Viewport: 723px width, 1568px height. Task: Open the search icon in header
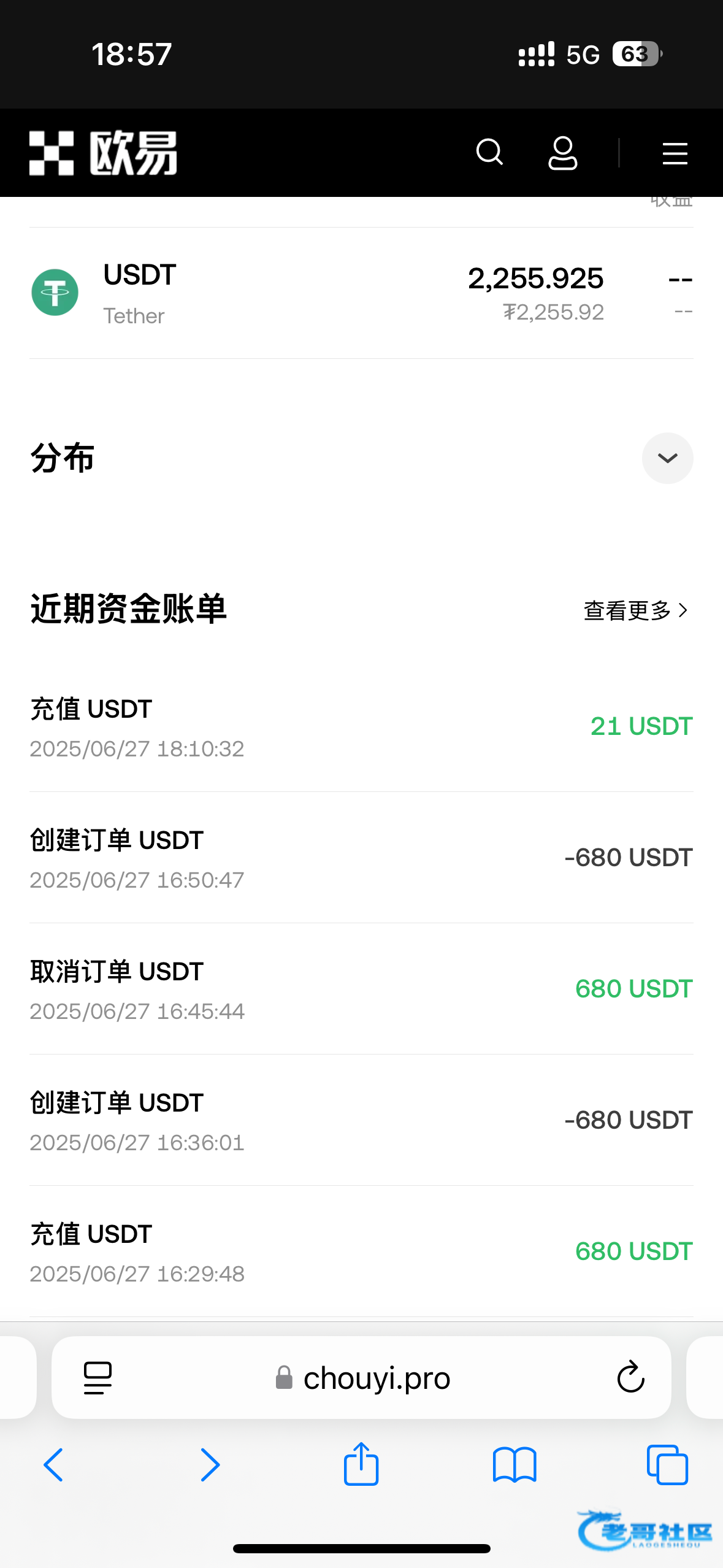(489, 152)
